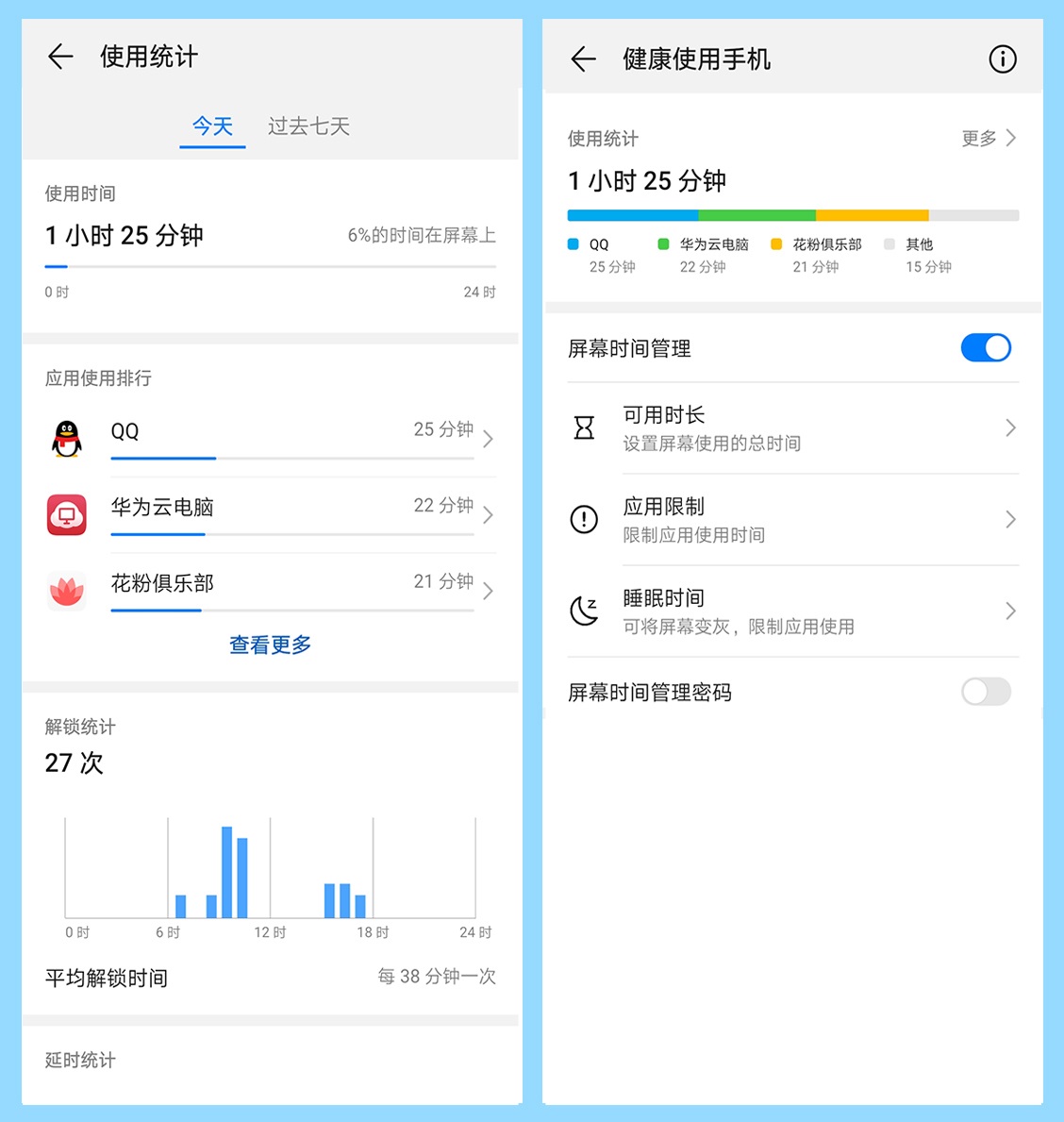1064x1122 pixels.
Task: Select the 今天 tab
Action: (x=212, y=126)
